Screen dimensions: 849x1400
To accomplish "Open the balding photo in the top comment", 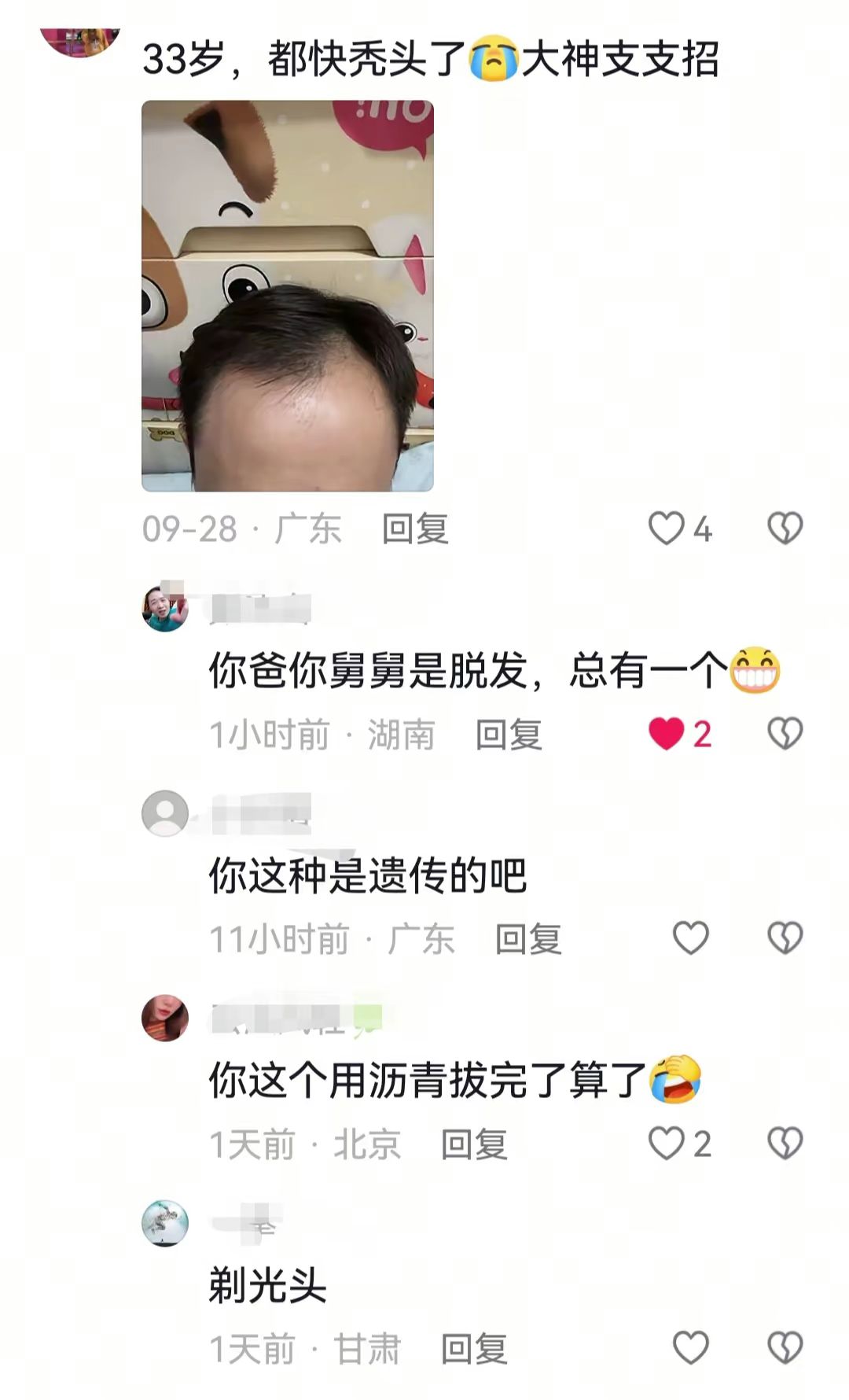I will [x=287, y=296].
